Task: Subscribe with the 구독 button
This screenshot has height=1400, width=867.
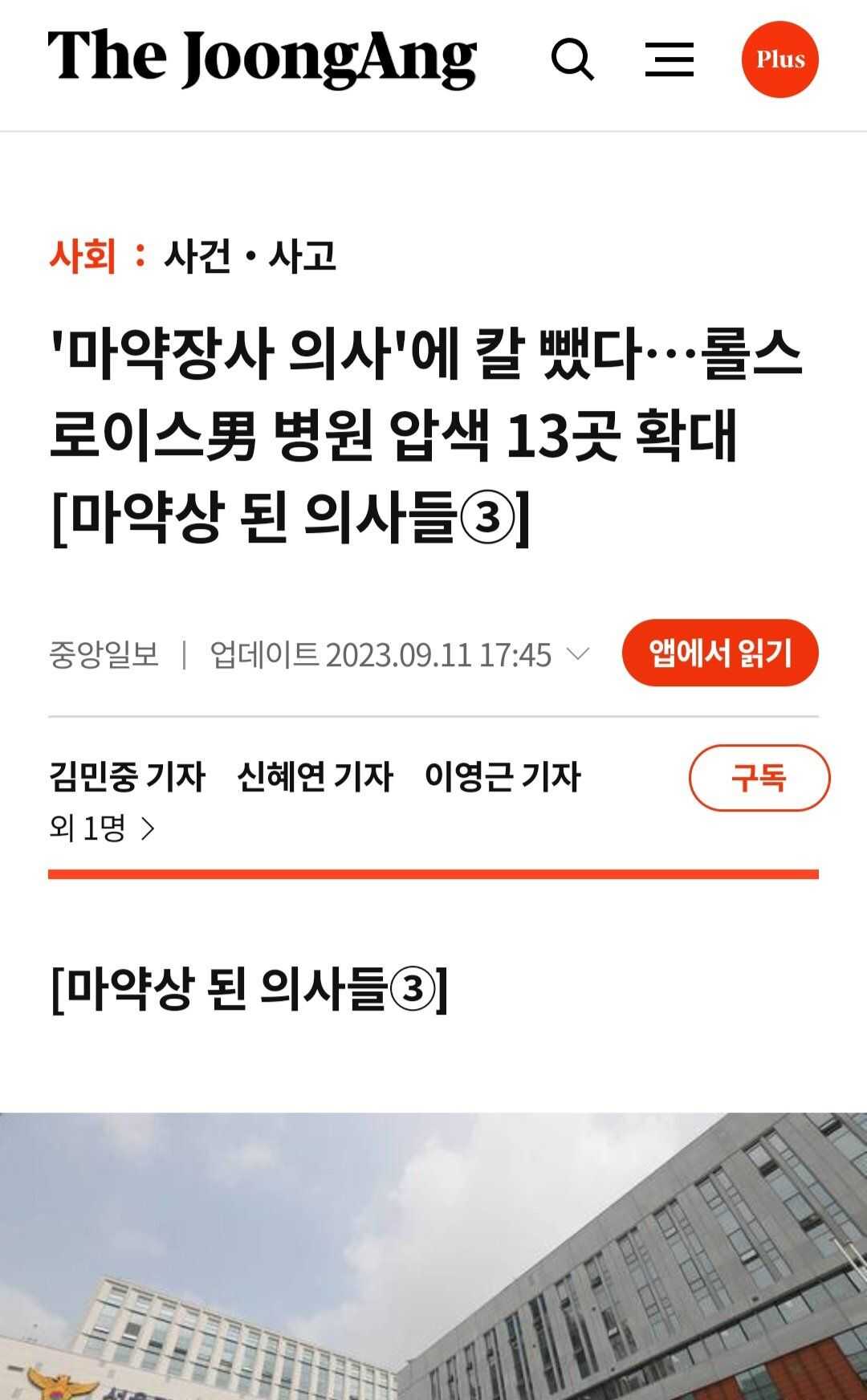Action: point(759,777)
